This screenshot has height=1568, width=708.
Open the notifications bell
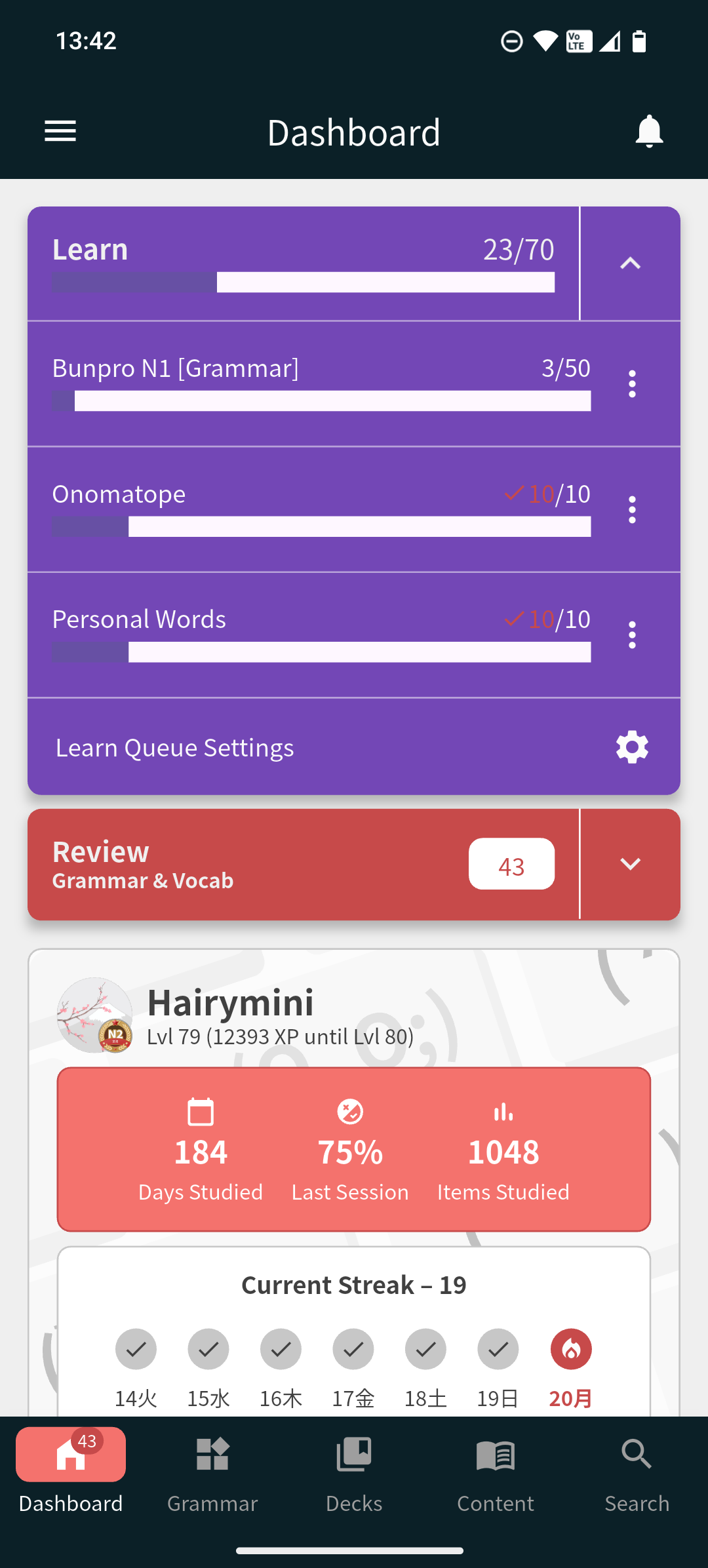(x=649, y=131)
